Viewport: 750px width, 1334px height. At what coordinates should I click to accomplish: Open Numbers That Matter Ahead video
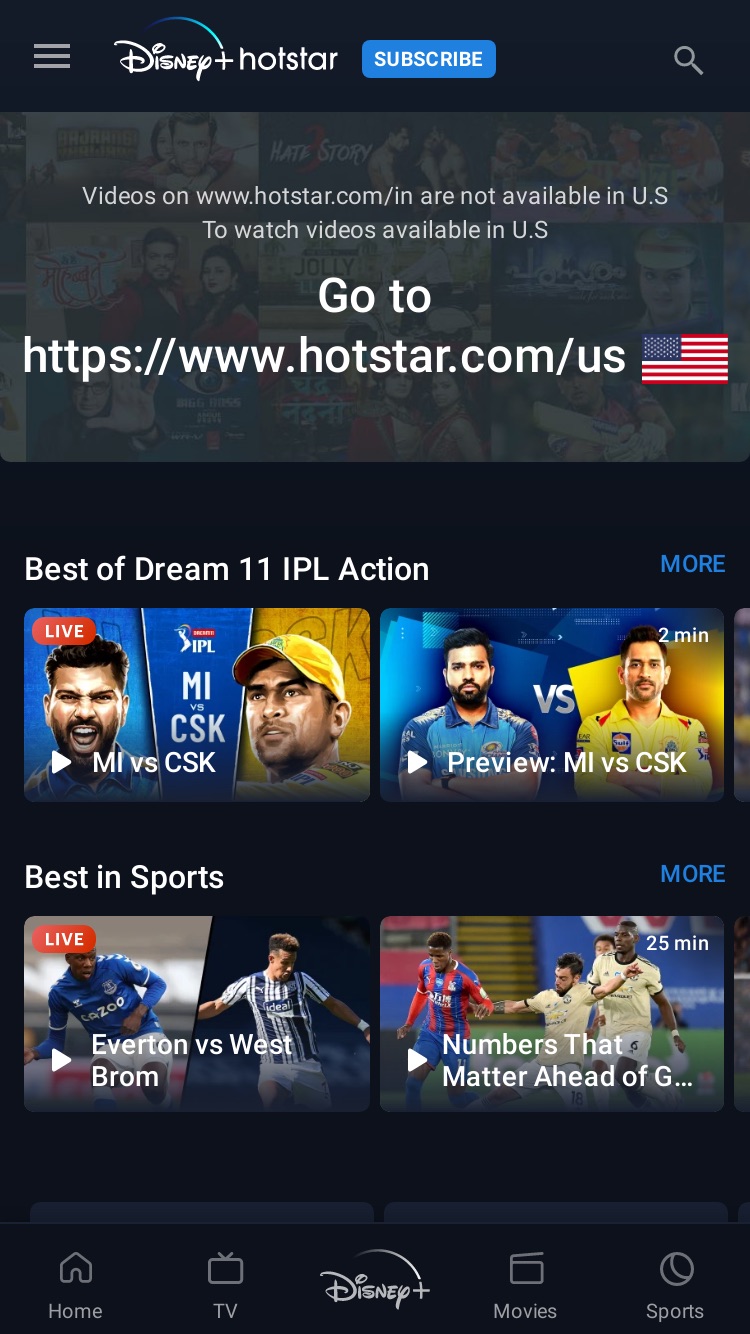click(x=552, y=1014)
